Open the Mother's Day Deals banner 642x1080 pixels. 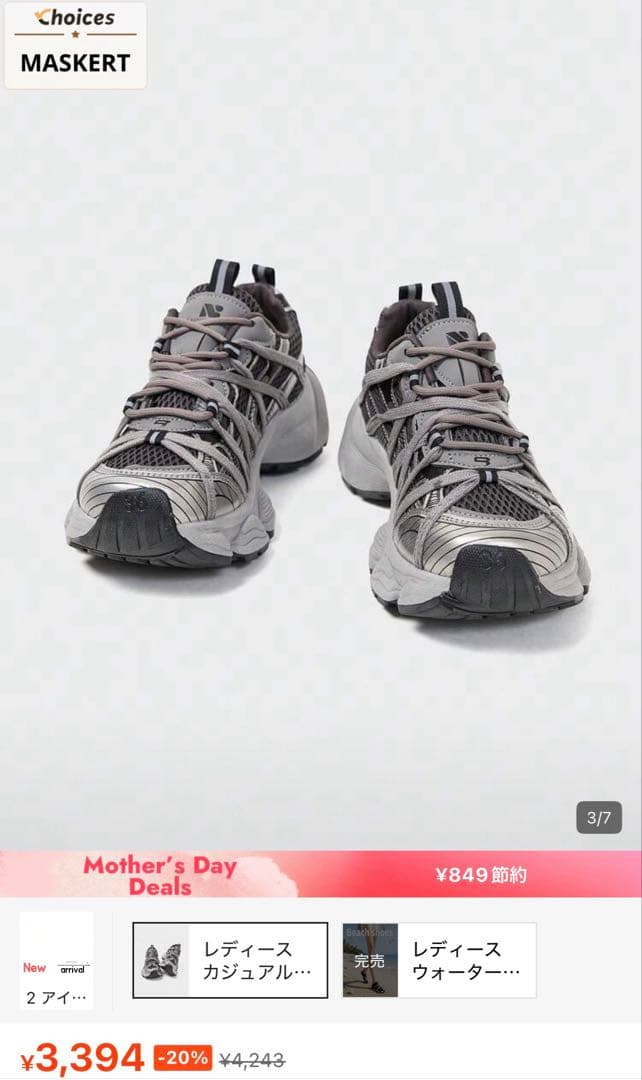click(x=321, y=874)
